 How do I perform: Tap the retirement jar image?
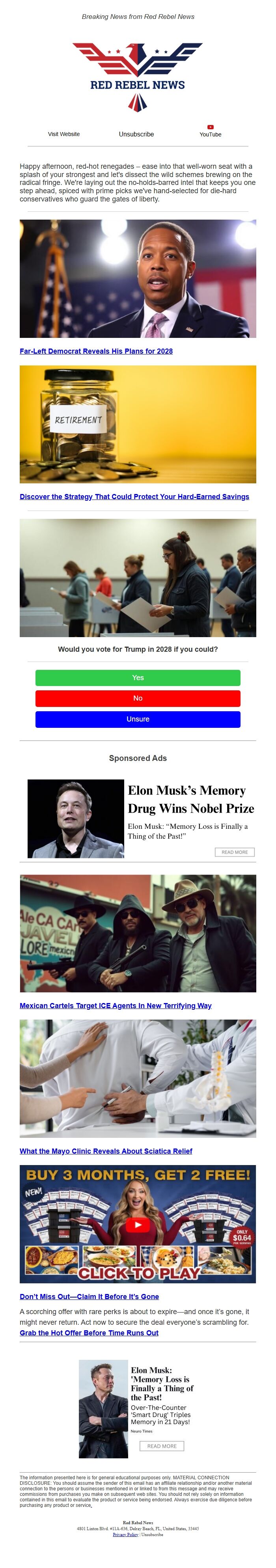point(138,424)
